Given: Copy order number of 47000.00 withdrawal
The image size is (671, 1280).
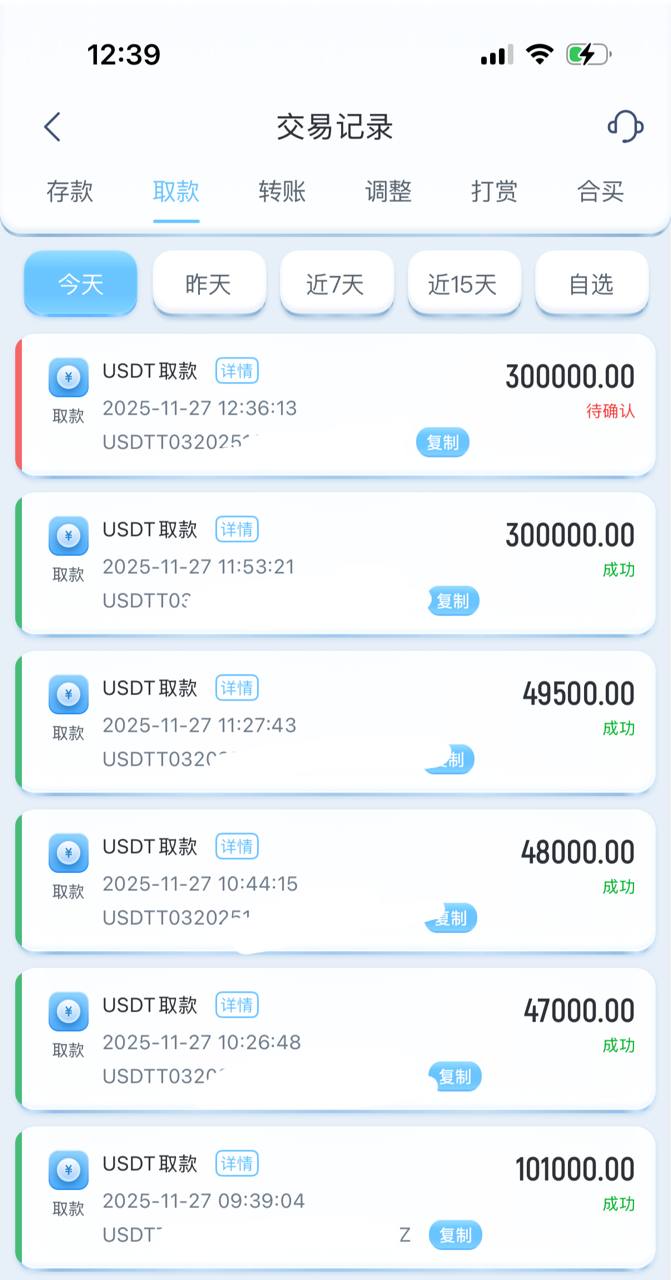Looking at the screenshot, I should pos(455,1077).
